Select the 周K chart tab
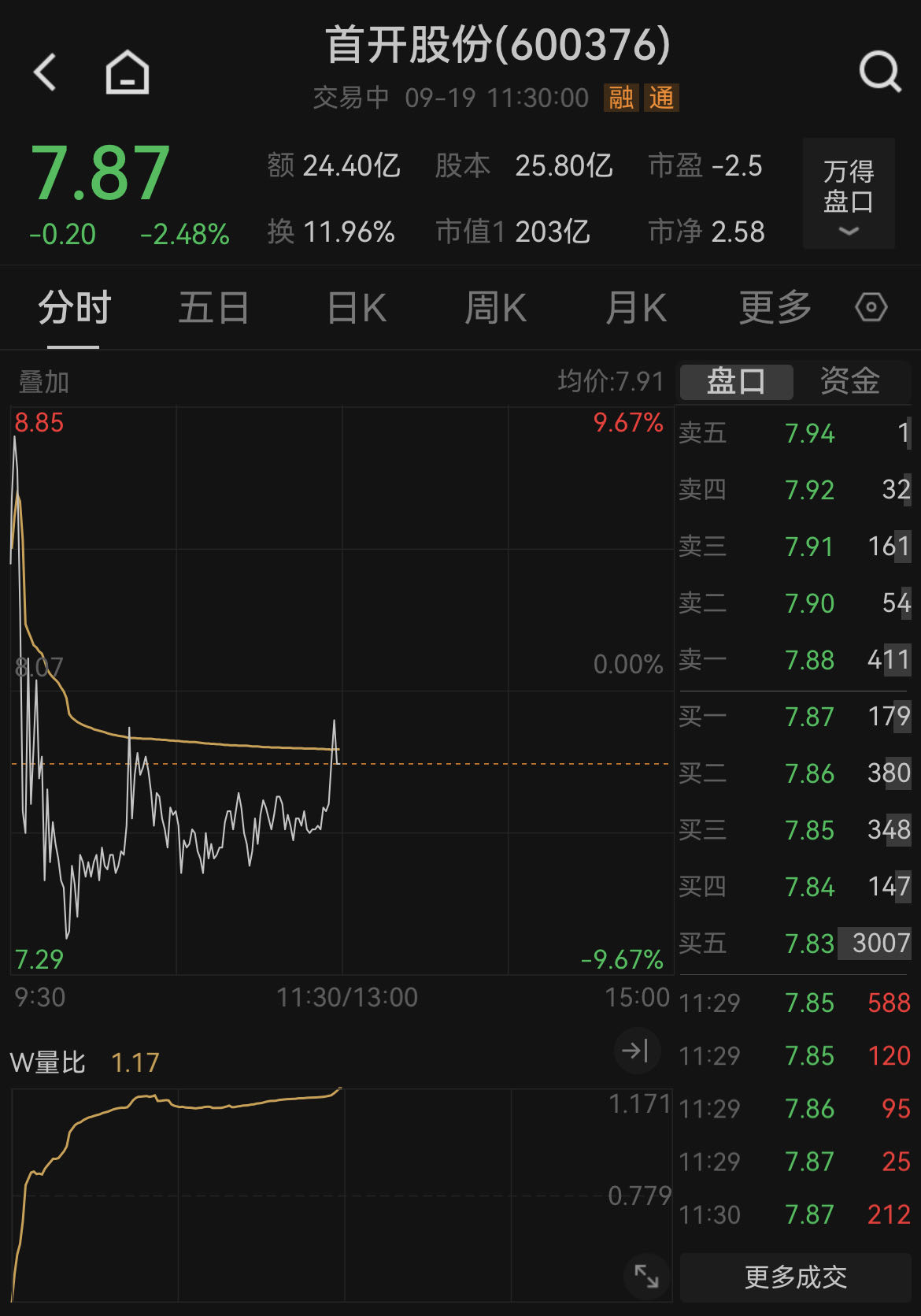The height and width of the screenshot is (1316, 921). point(495,308)
